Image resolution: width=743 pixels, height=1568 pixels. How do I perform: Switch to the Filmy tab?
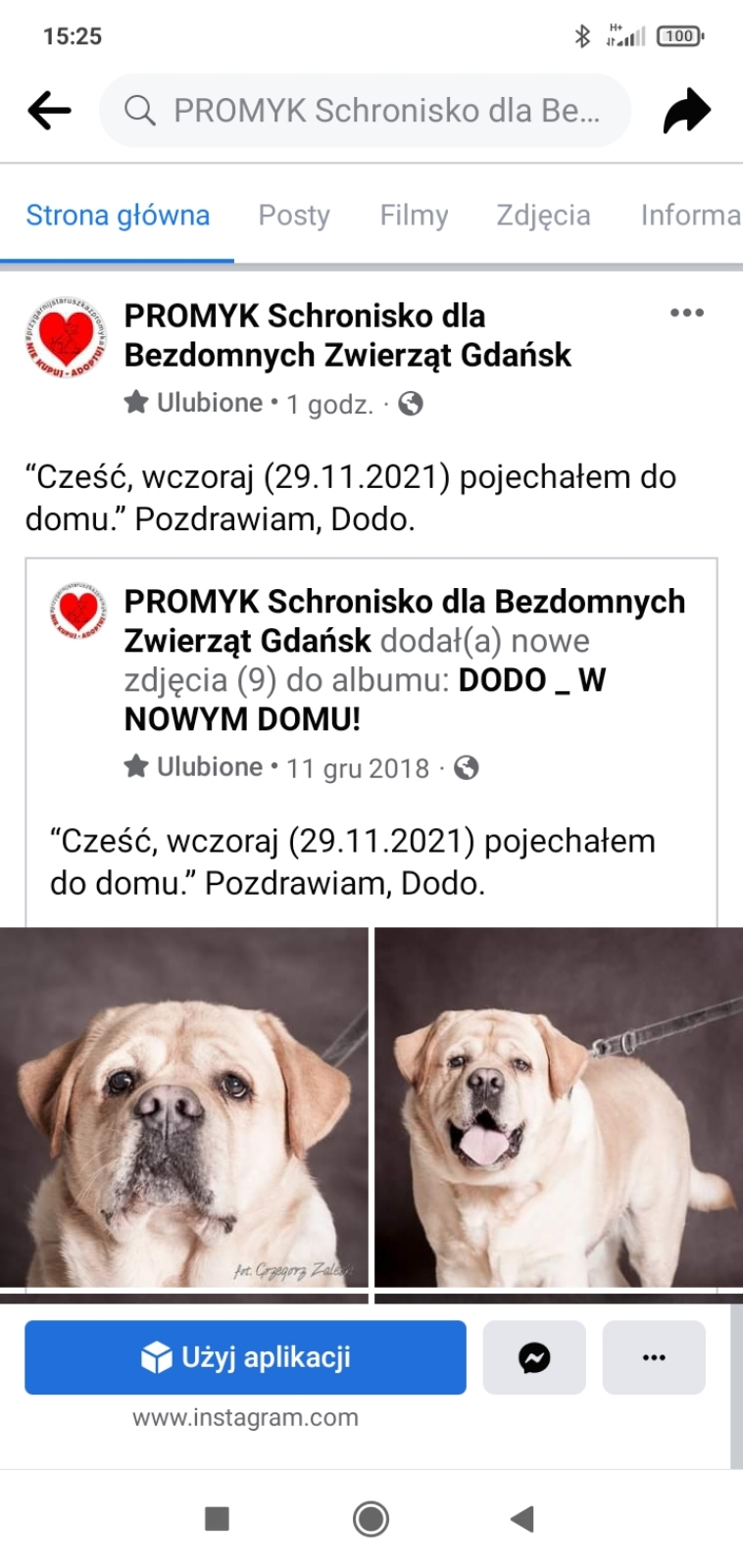pos(414,216)
